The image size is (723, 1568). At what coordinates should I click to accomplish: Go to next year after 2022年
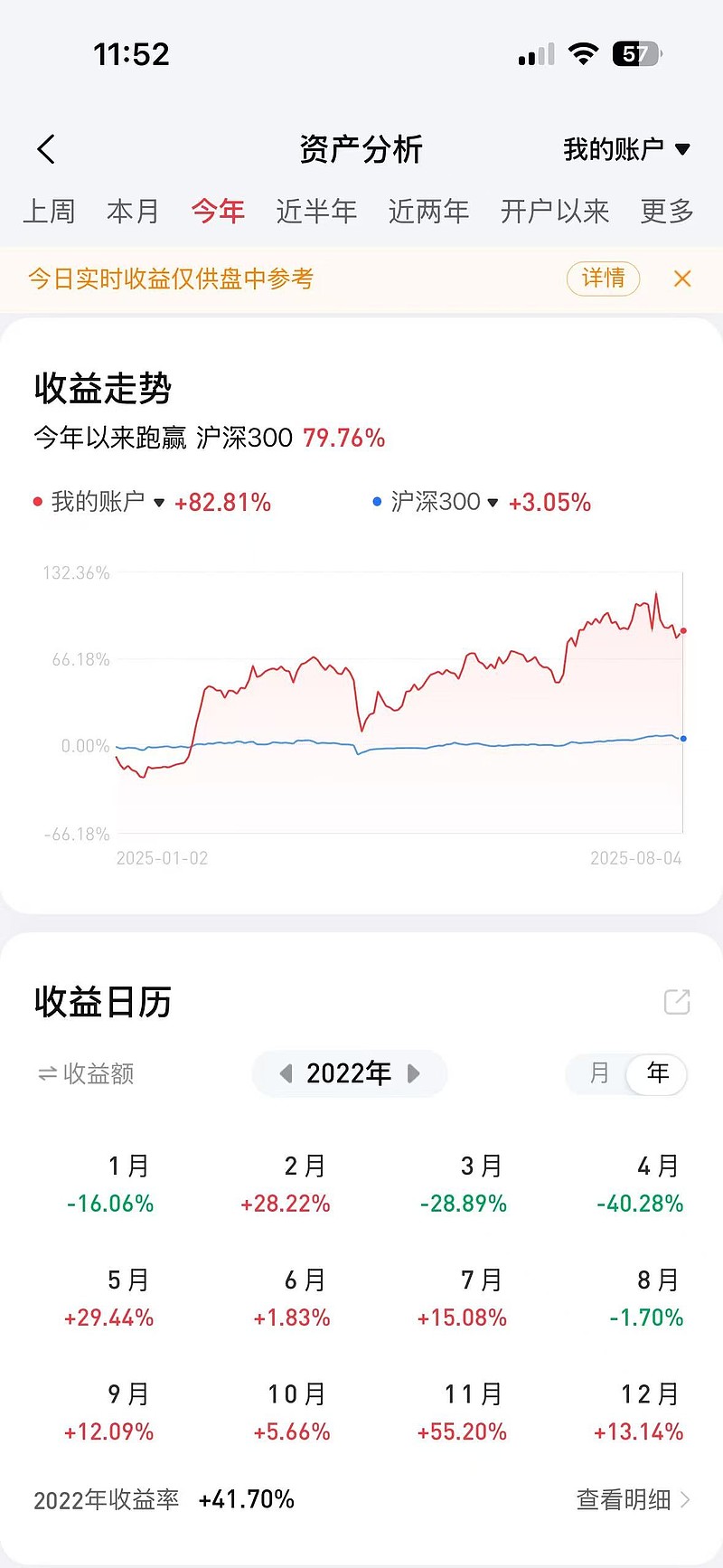[414, 1073]
